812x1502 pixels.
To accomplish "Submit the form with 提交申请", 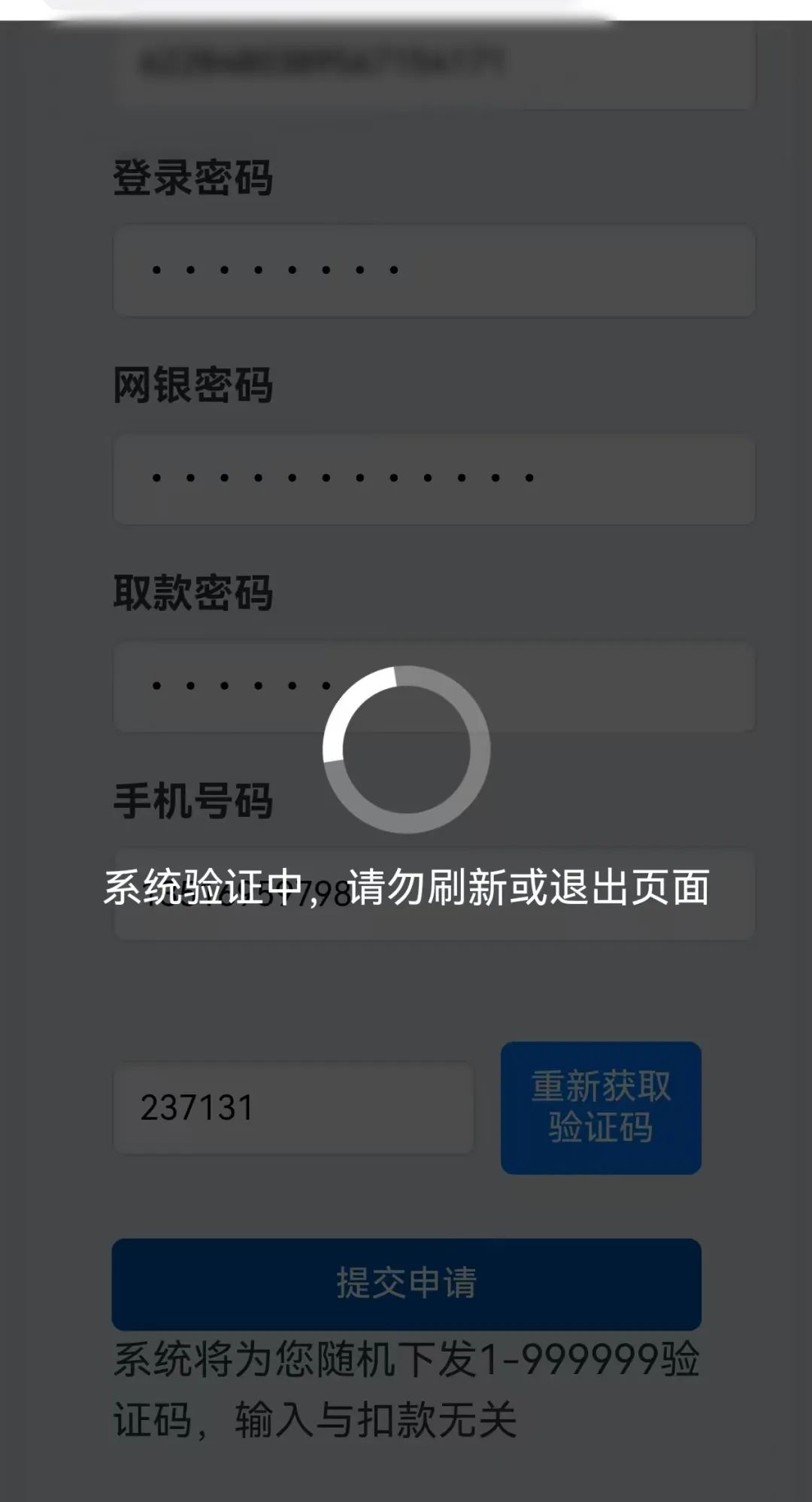I will tap(406, 1283).
